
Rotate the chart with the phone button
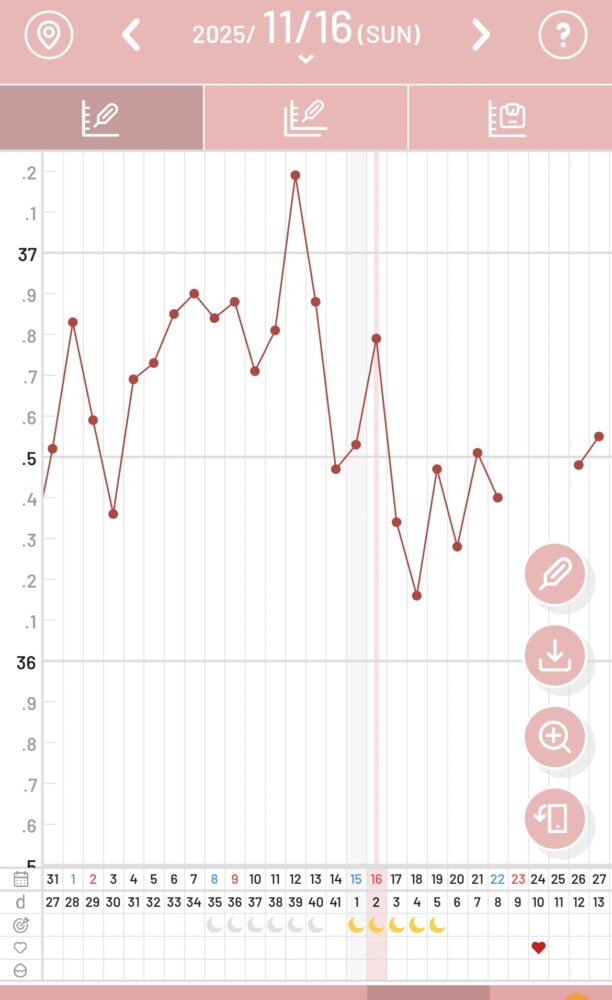[x=554, y=818]
